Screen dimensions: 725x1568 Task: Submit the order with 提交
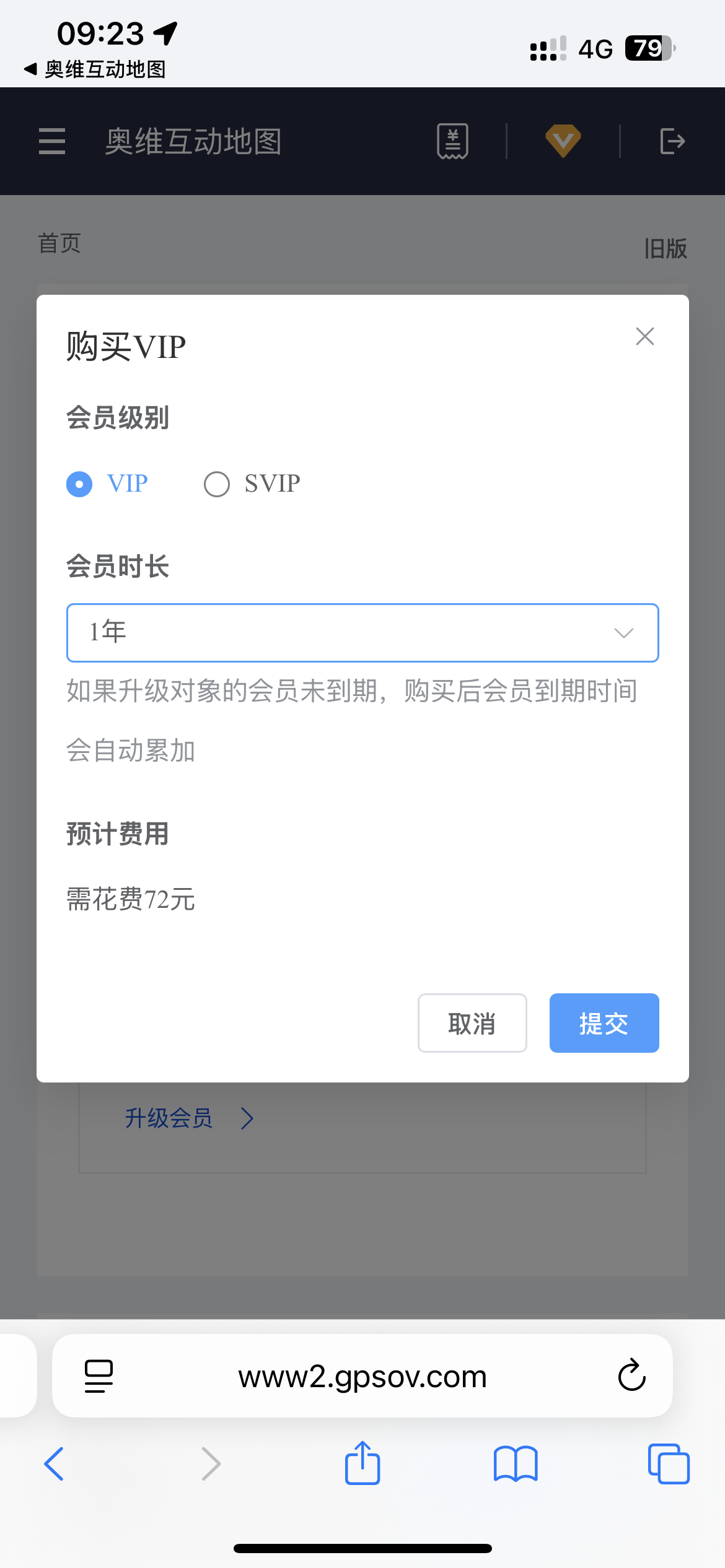604,1023
